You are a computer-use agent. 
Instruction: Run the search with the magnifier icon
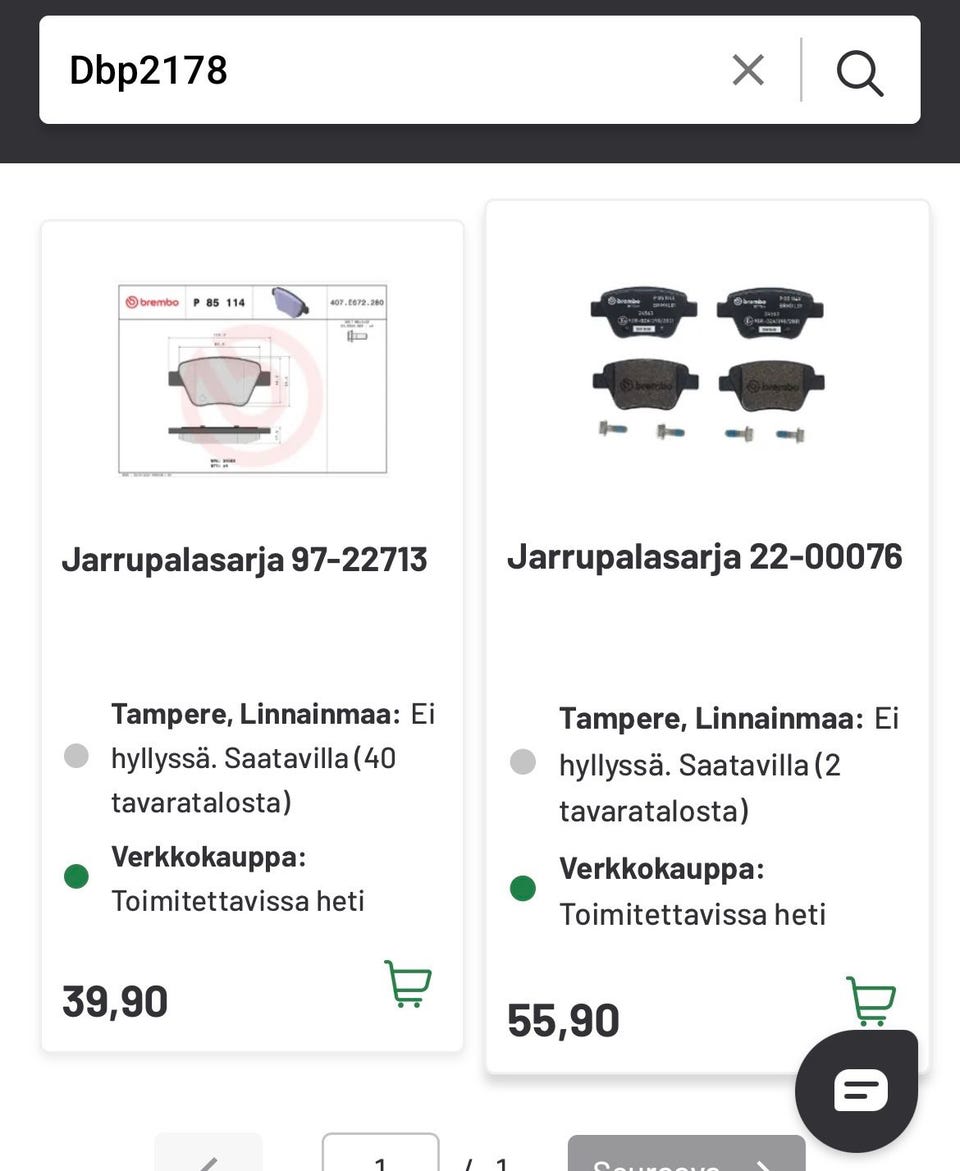(860, 71)
